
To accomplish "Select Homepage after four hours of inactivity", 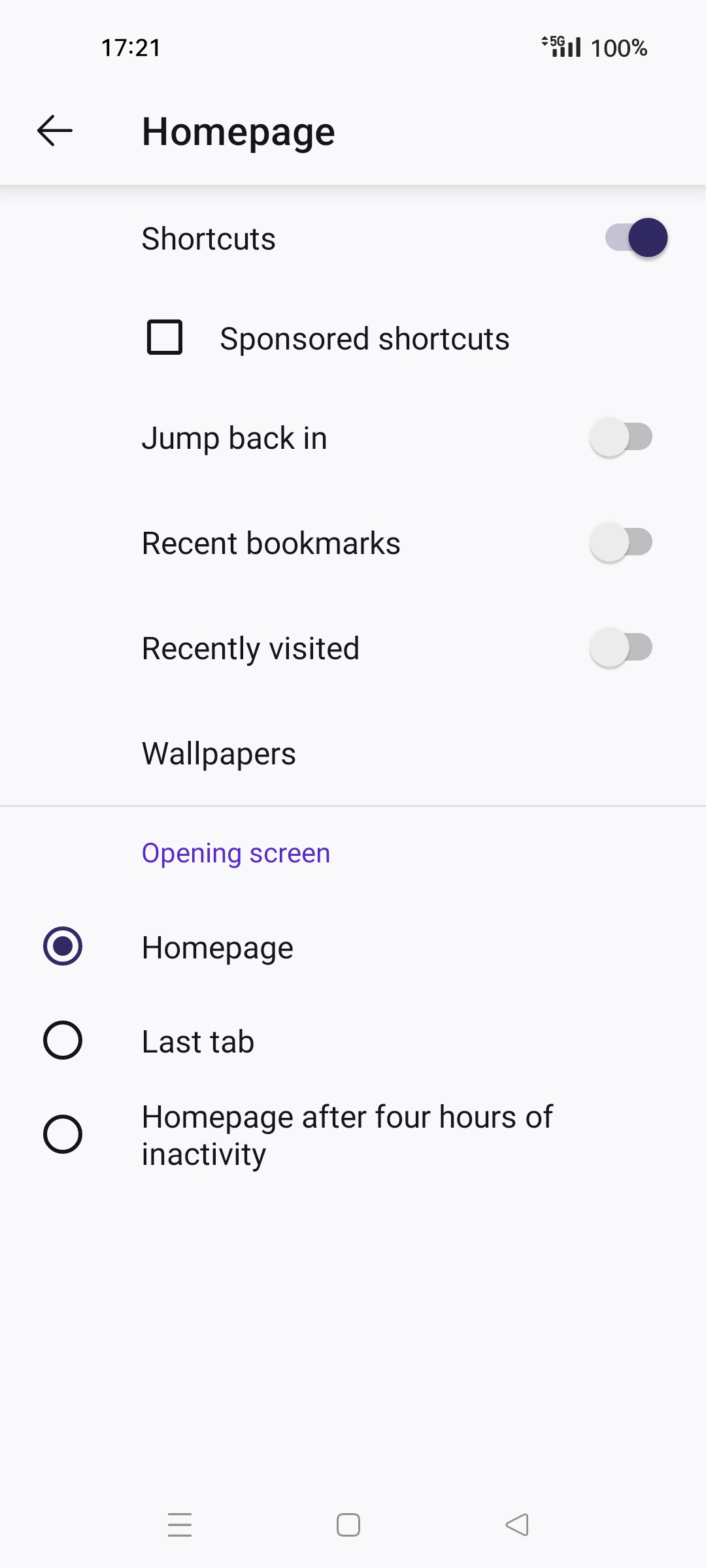I will click(63, 1134).
